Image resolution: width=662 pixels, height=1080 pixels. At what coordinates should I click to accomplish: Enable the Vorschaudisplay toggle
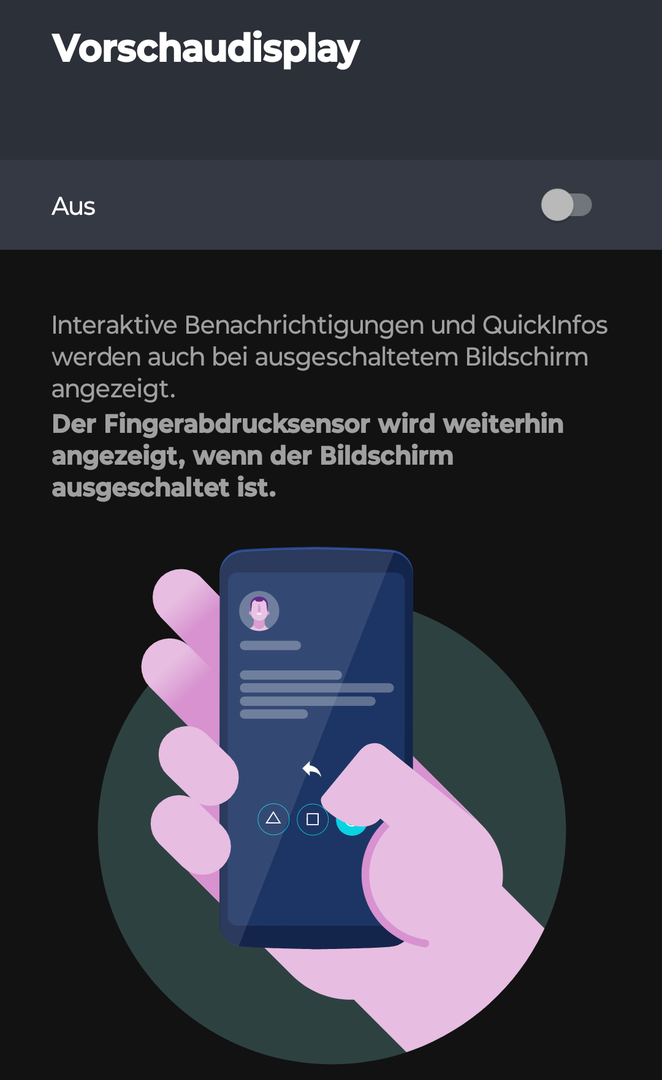tap(566, 205)
